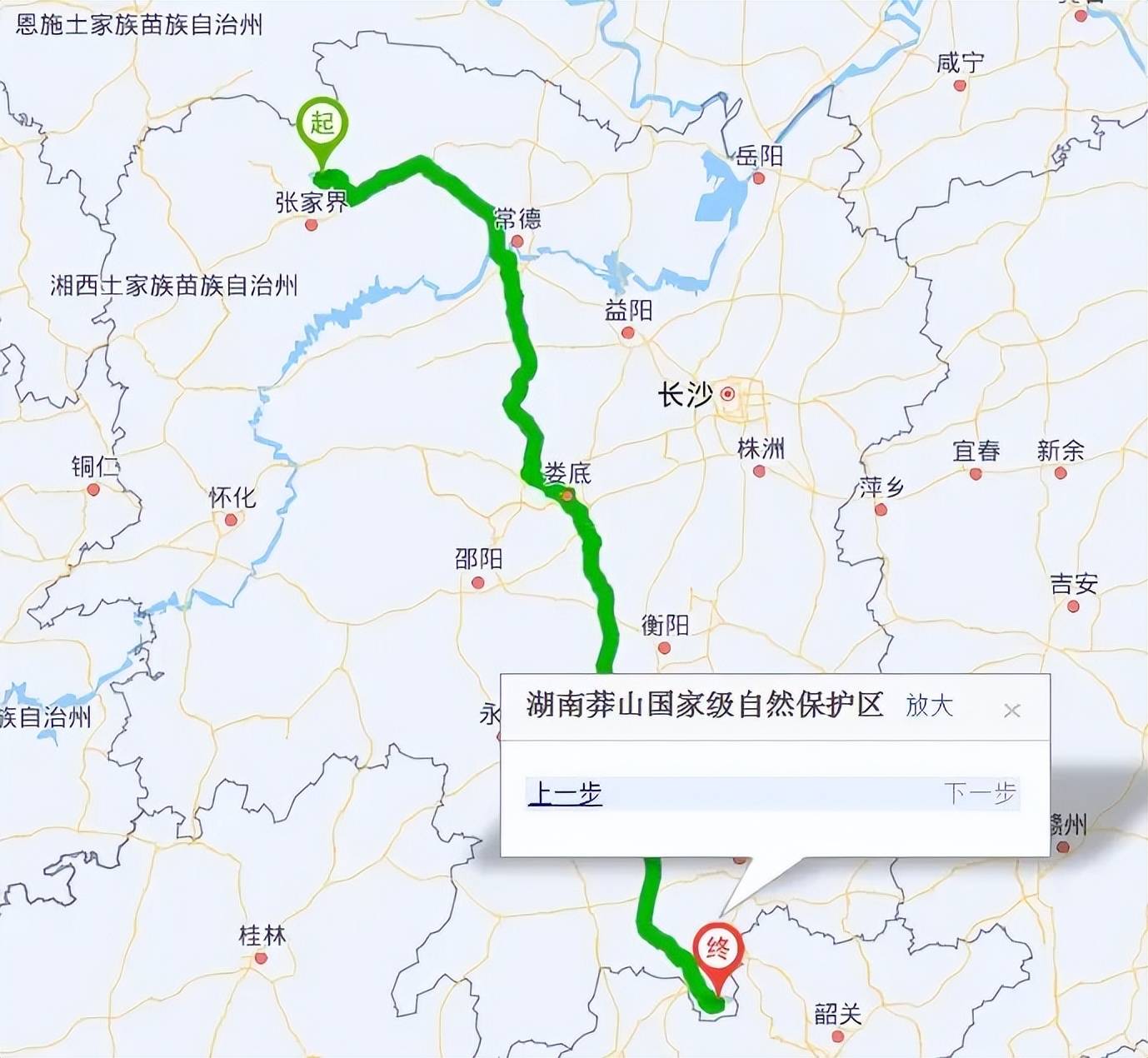
Task: Tap 放大 to zoom into the destination
Action: (929, 706)
